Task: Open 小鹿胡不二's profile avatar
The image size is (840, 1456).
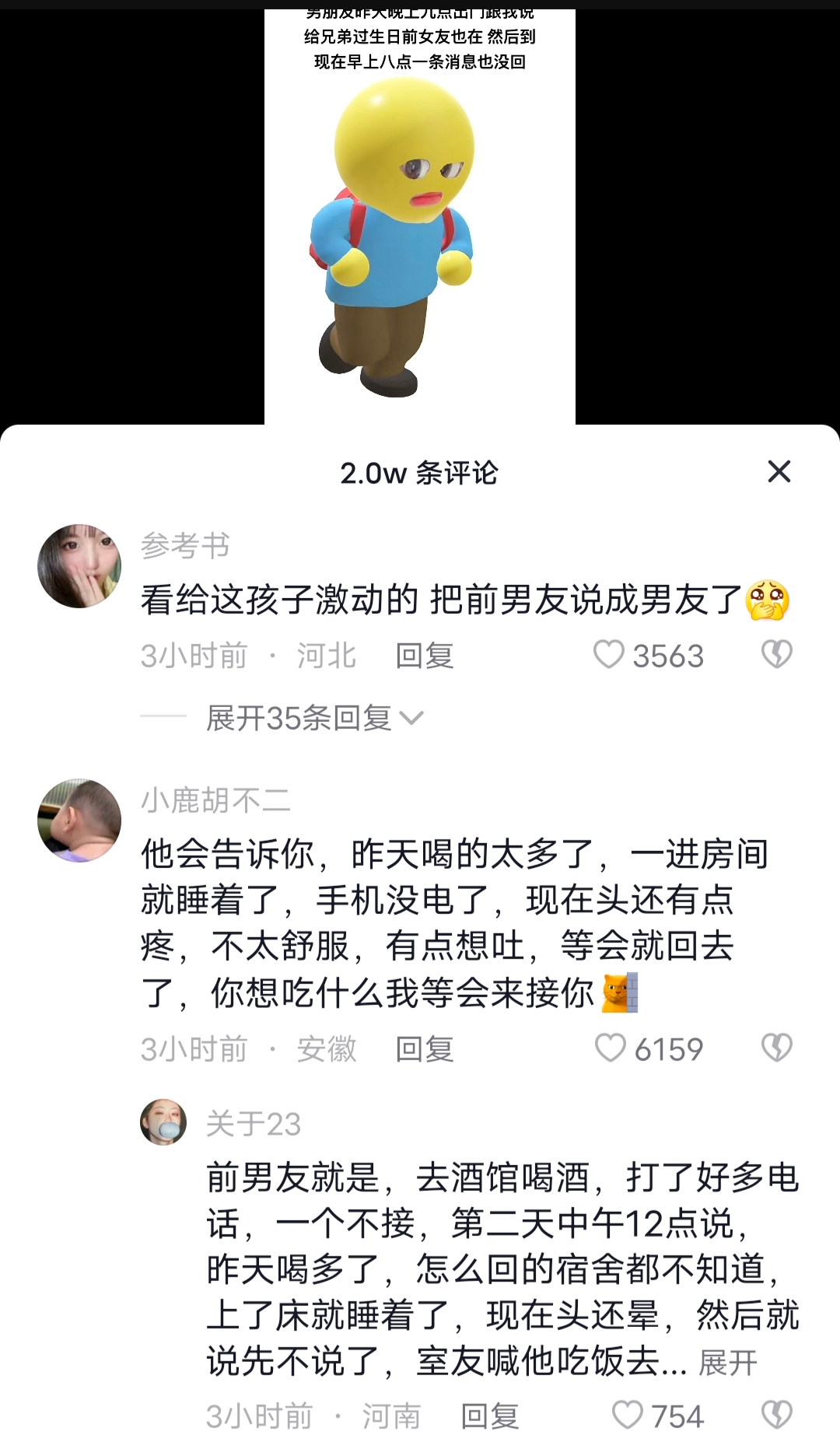Action: click(x=79, y=821)
